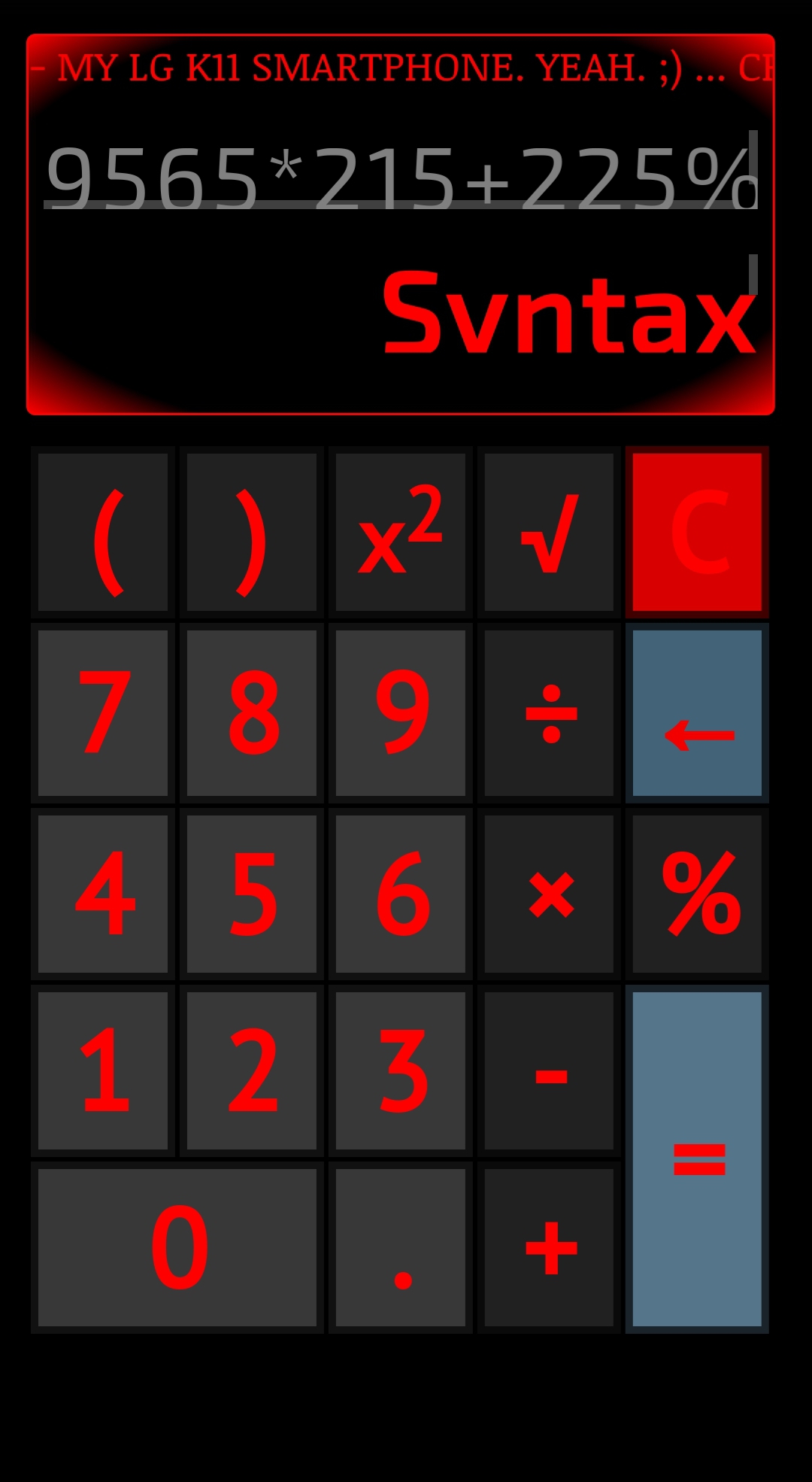Insert an opening parenthesis
812x1482 pixels.
[103, 532]
